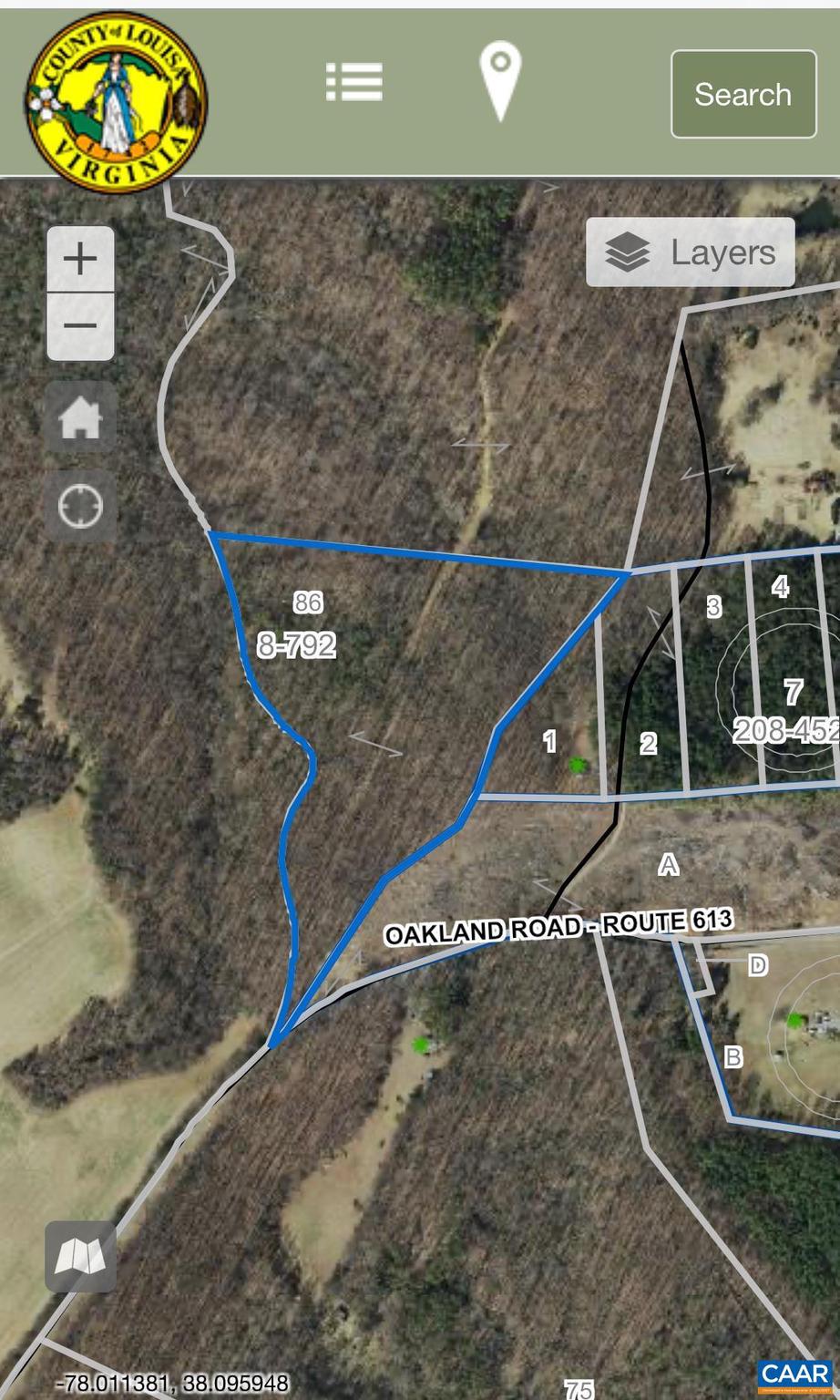The width and height of the screenshot is (840, 1400).
Task: Zoom out with the minus button
Action: coord(80,326)
